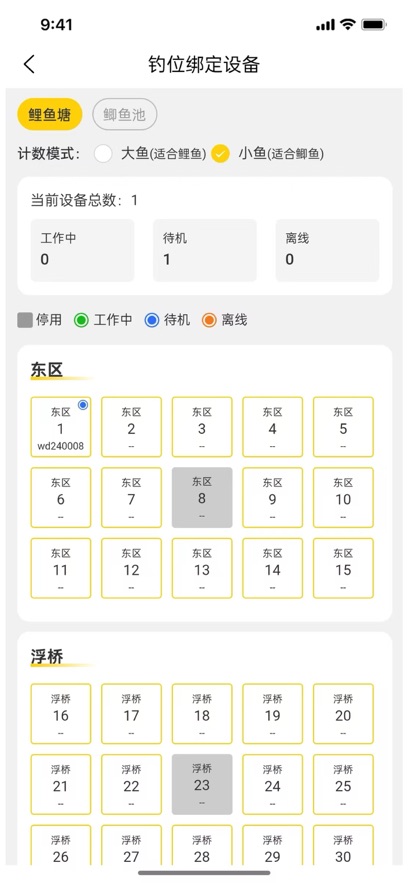Open 东区 fishing spot 13
The height and width of the screenshot is (883, 408).
[202, 568]
